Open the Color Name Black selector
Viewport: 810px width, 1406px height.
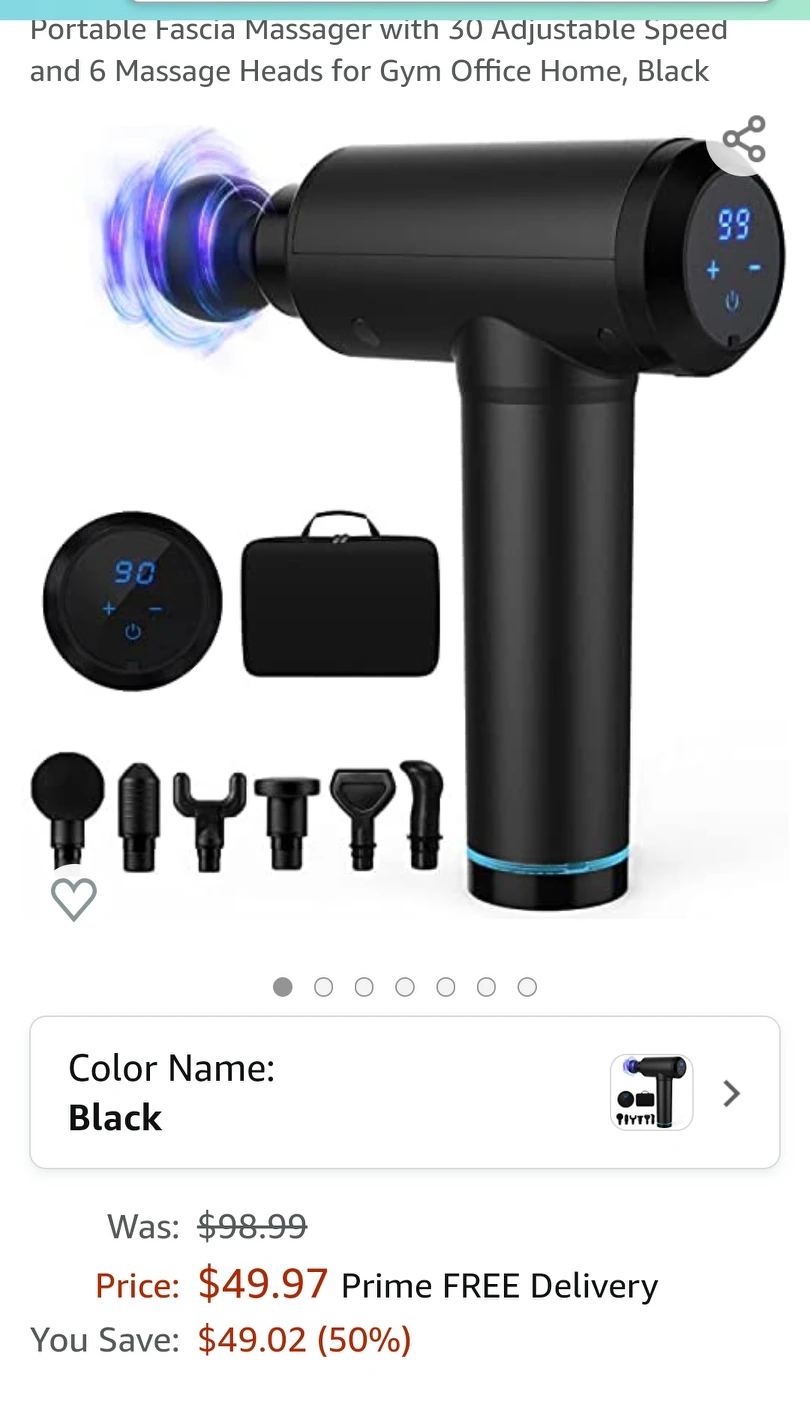tap(404, 1092)
